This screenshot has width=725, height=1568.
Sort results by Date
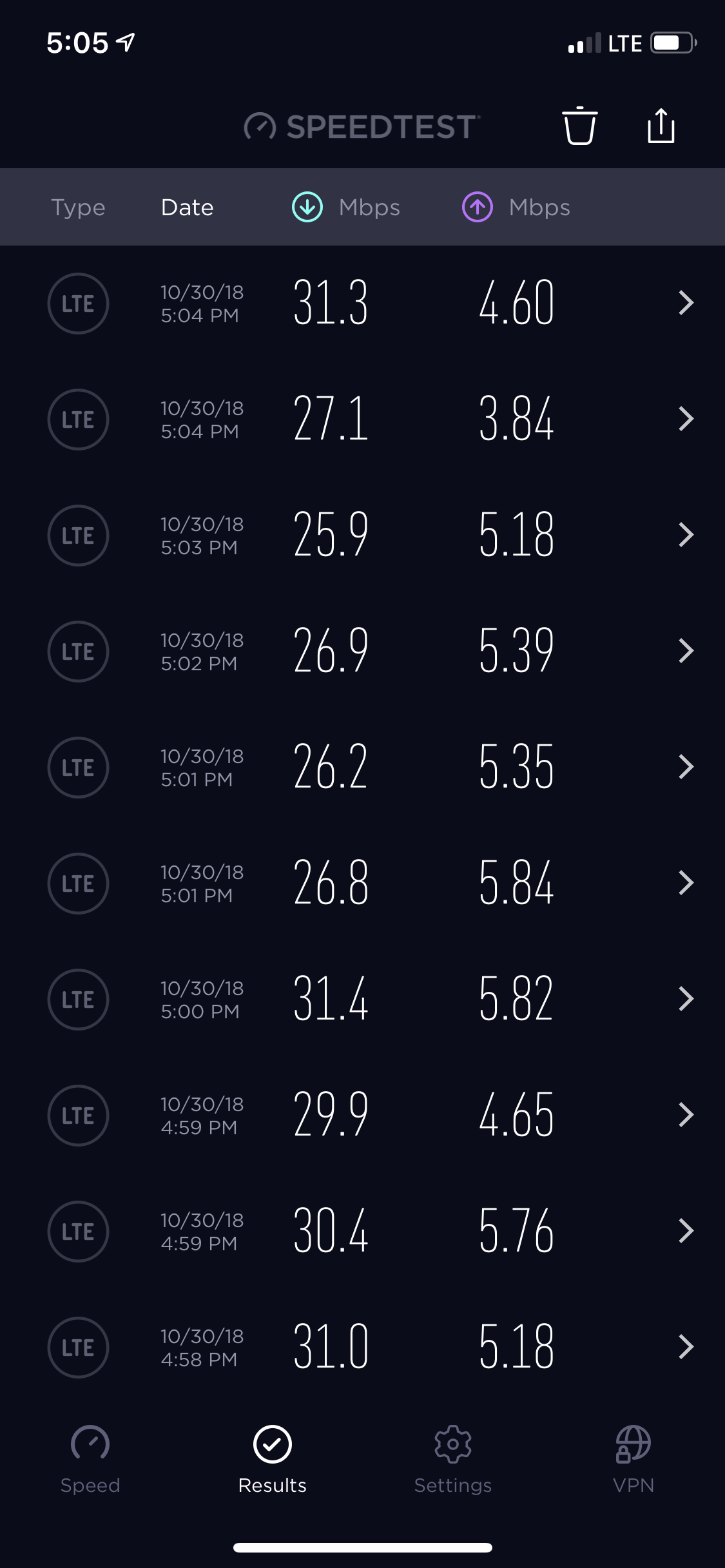187,208
